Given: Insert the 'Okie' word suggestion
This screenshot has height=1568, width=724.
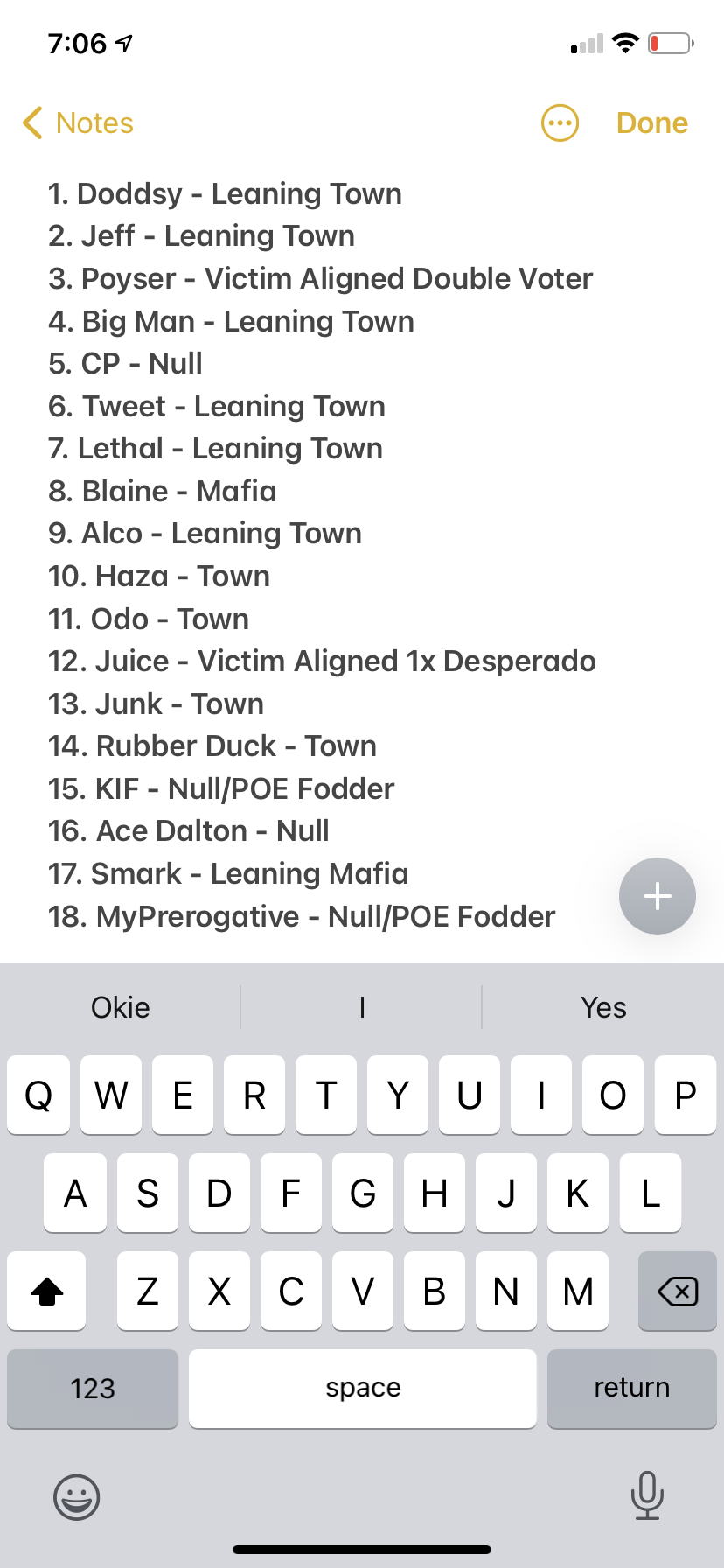Looking at the screenshot, I should [x=121, y=1007].
